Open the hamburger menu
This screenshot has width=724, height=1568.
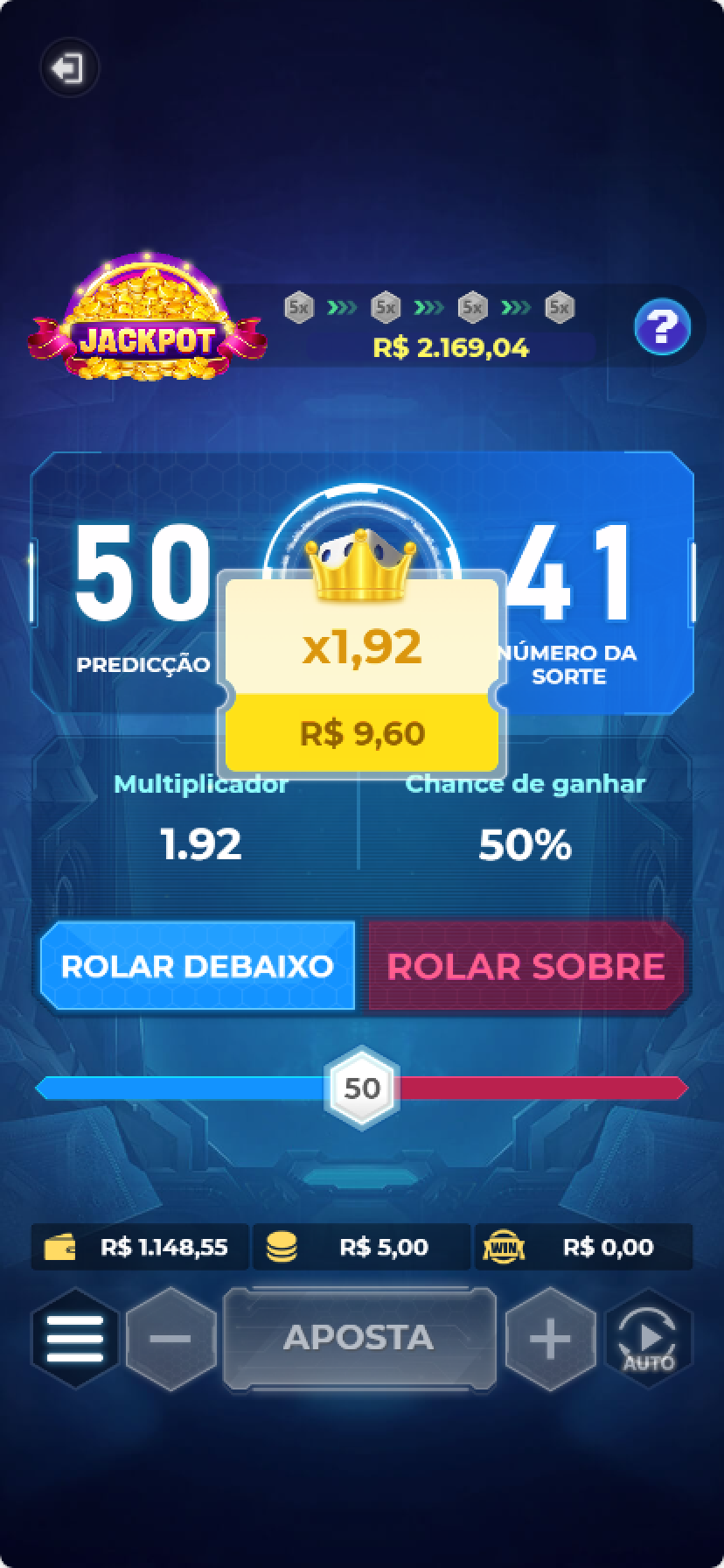point(75,1338)
